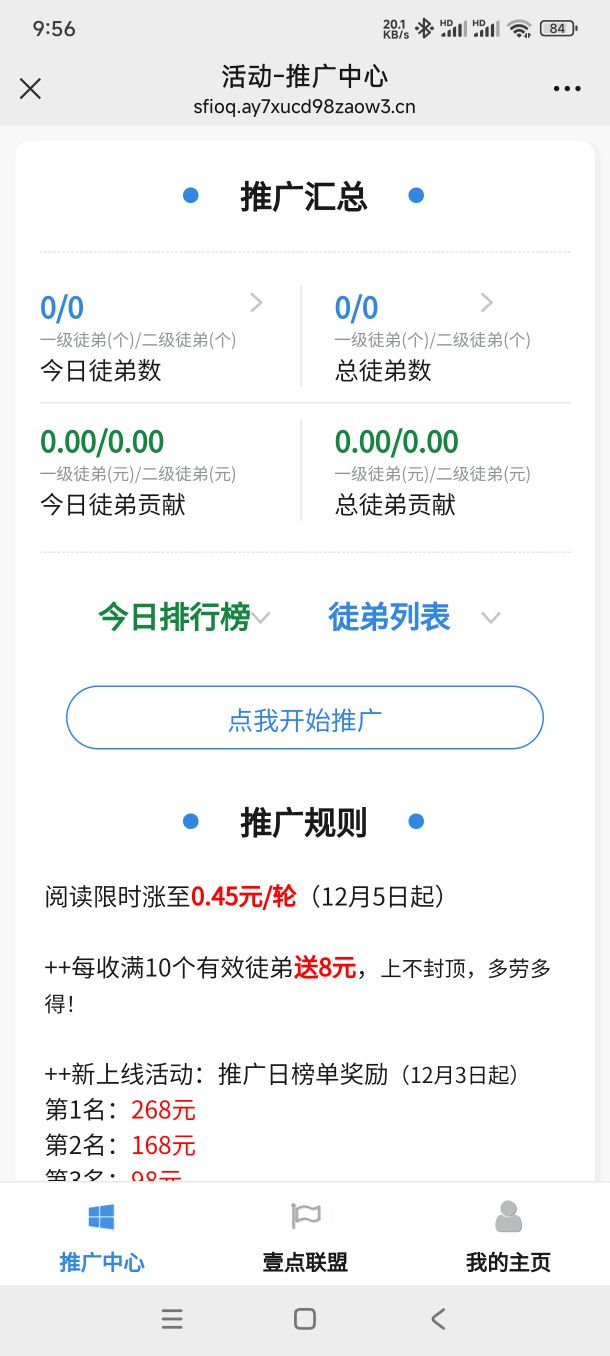Open 今日徒弟数 details arrow
The height and width of the screenshot is (1356, 610).
click(256, 302)
